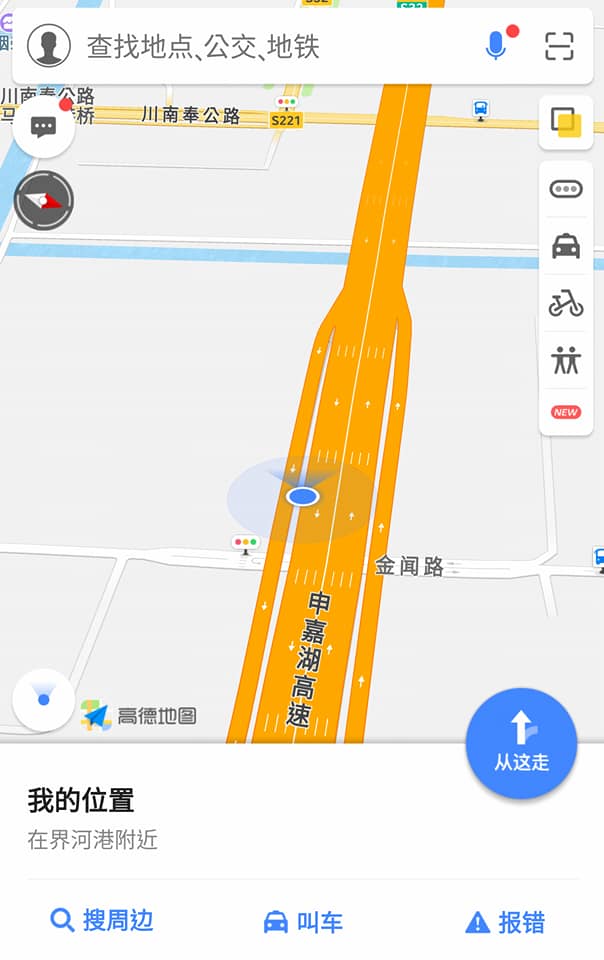Reset map orientation with the compass
The width and height of the screenshot is (604, 960).
[x=44, y=200]
